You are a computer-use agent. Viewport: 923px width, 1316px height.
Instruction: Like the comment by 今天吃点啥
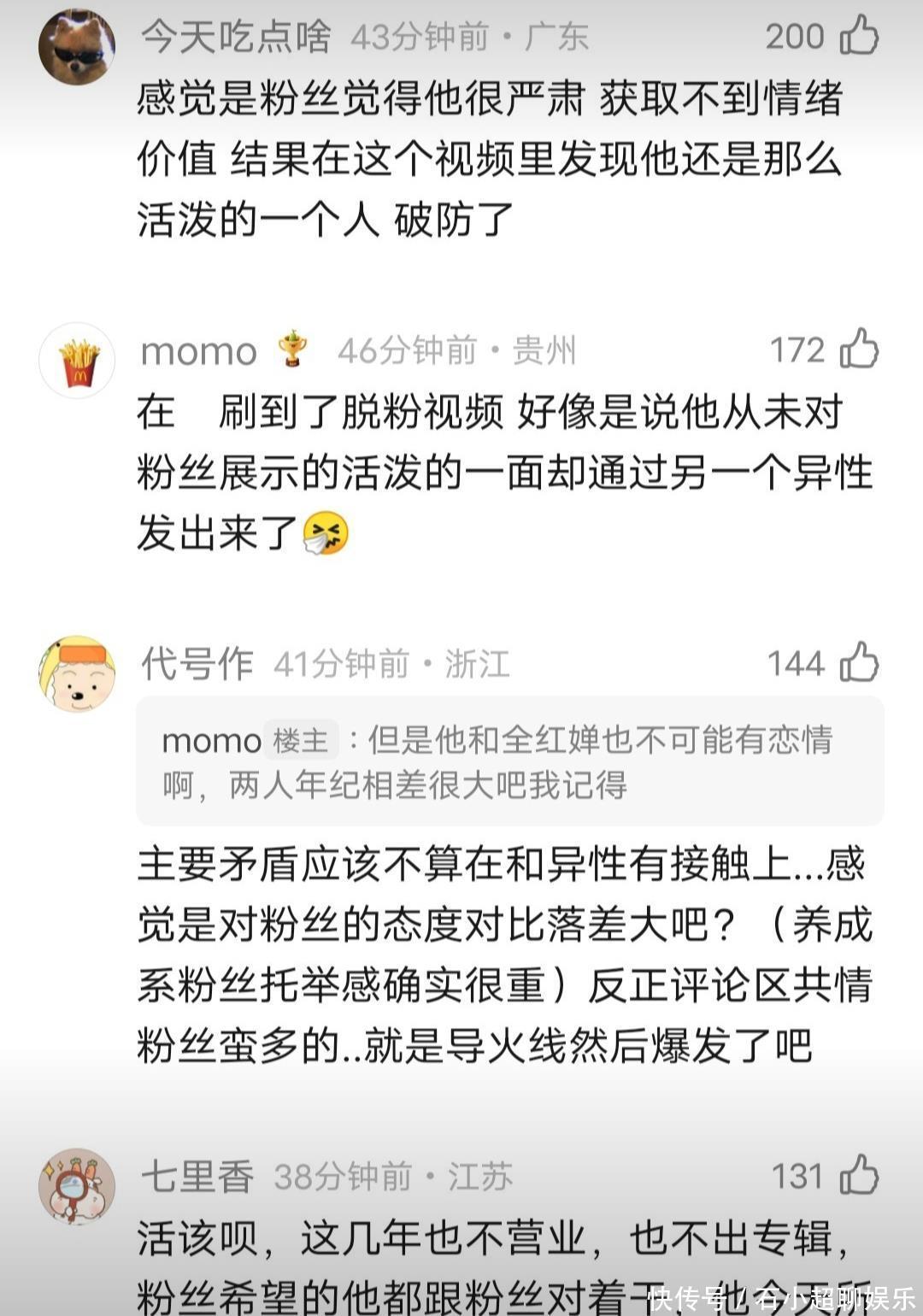859,37
